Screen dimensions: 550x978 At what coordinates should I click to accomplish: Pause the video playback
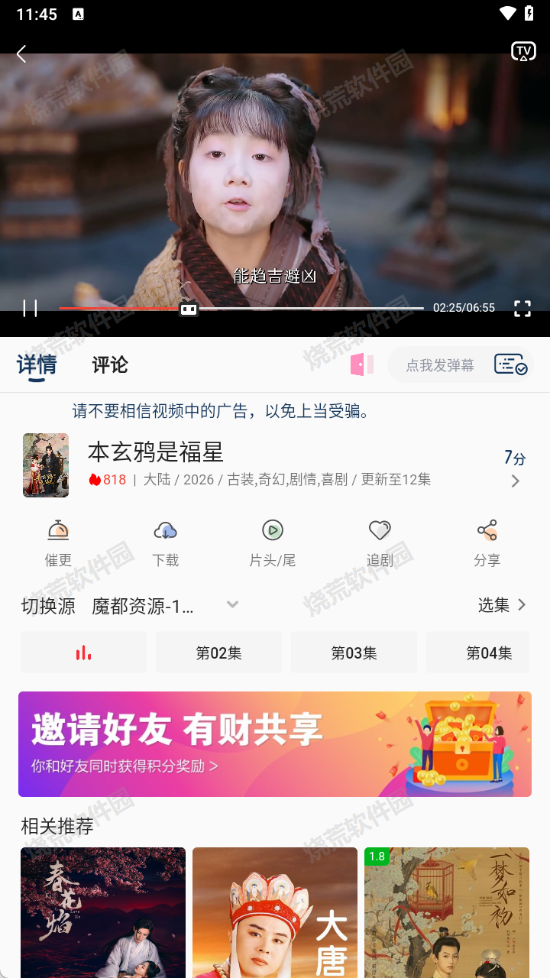[x=30, y=307]
